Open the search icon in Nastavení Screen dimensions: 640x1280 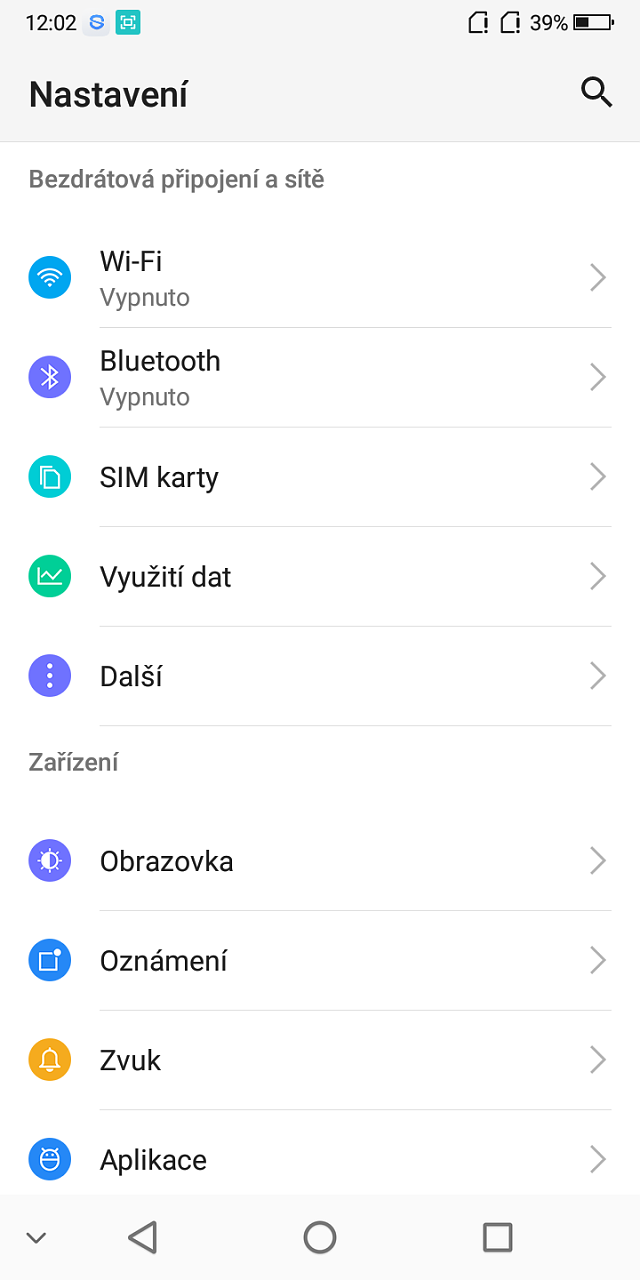pyautogui.click(x=596, y=93)
